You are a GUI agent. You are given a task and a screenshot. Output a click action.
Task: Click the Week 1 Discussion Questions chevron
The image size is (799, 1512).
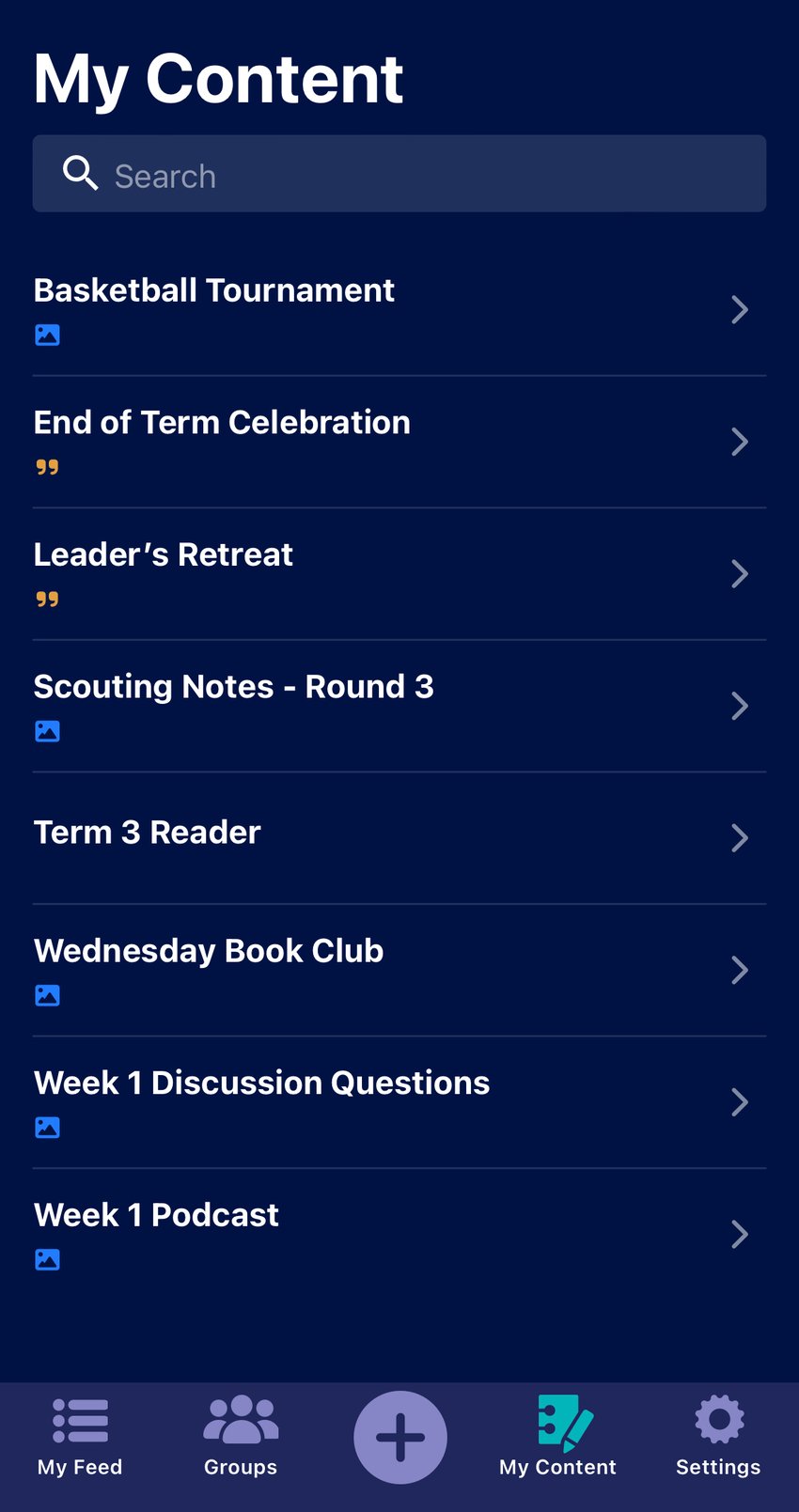740,1102
